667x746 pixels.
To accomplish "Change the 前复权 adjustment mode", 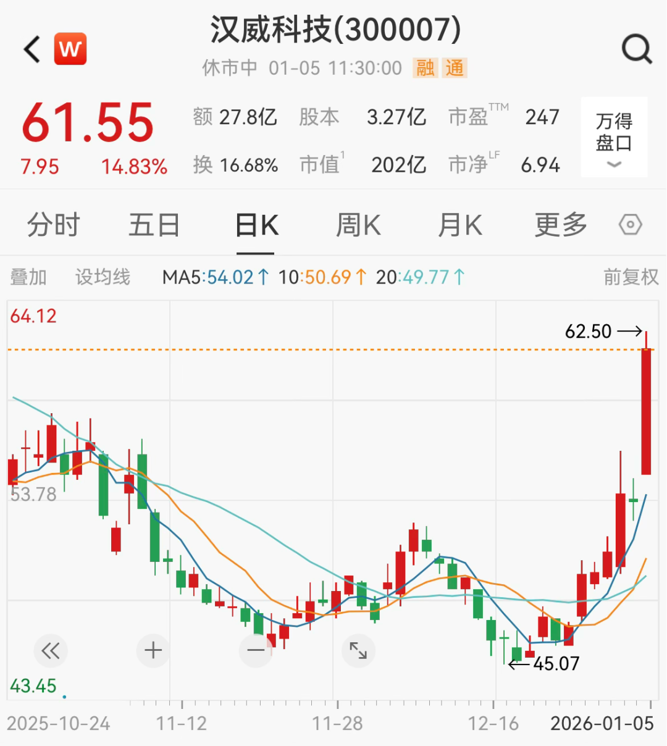I will click(x=630, y=277).
